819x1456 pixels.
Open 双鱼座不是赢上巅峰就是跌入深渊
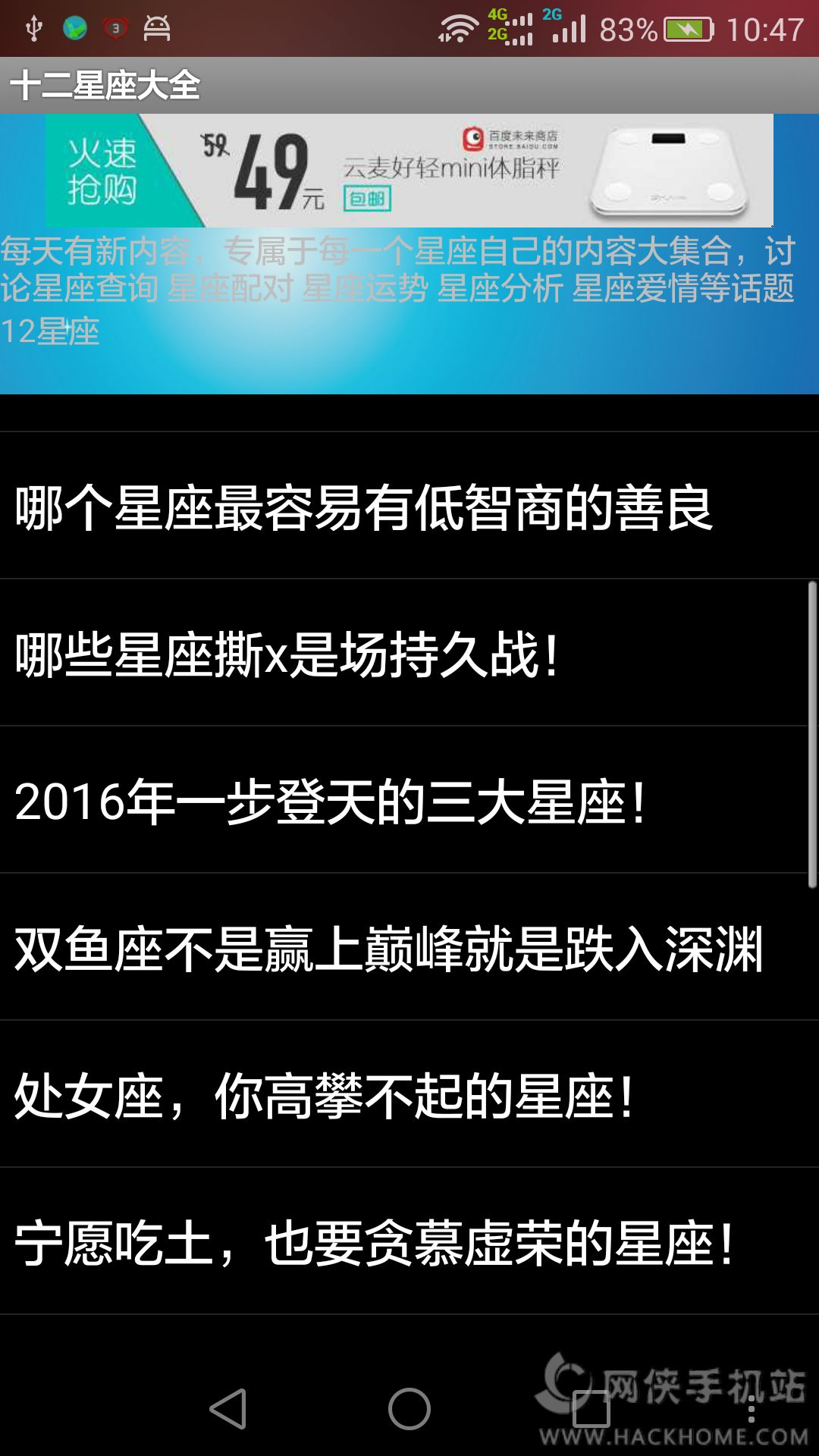coord(388,948)
